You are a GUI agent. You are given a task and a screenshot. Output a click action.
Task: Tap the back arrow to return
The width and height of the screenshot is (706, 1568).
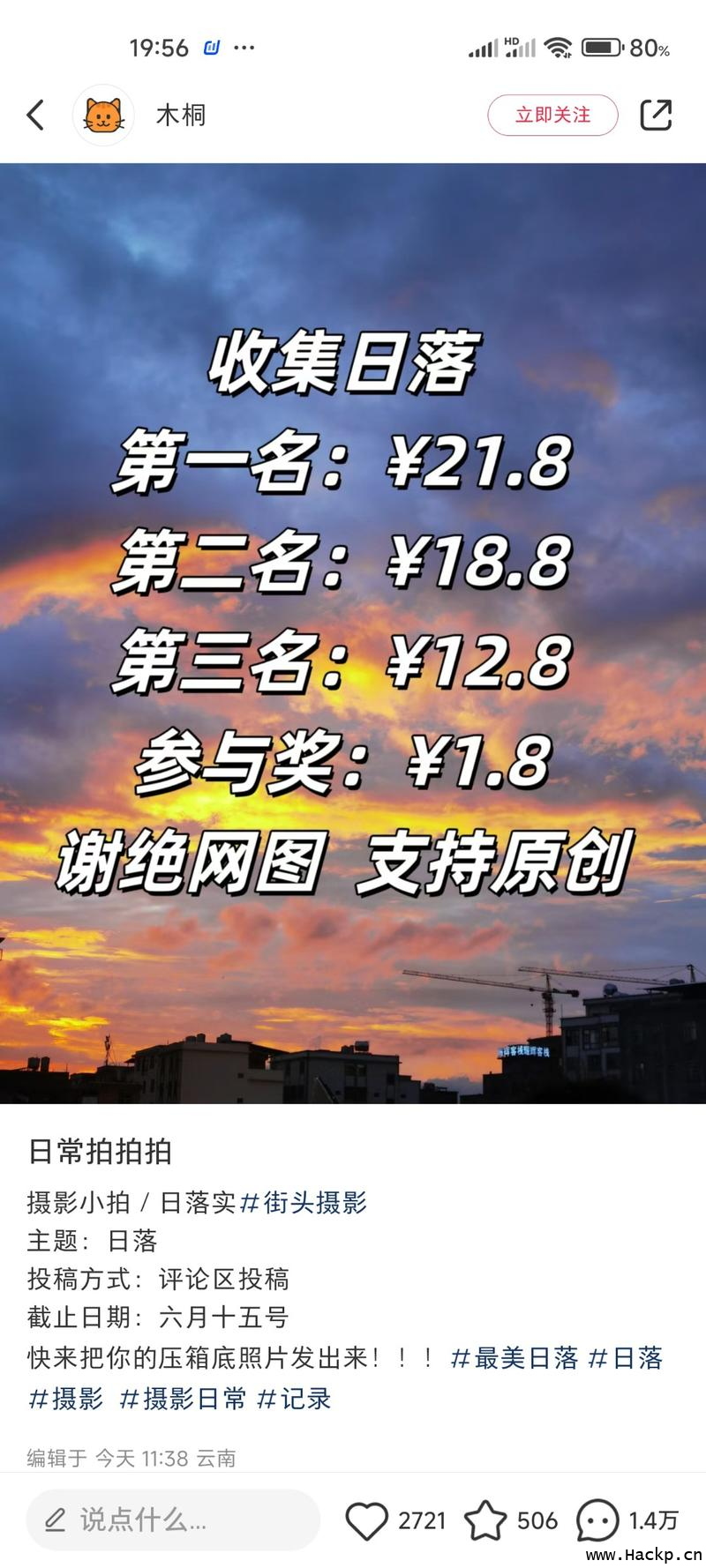35,116
